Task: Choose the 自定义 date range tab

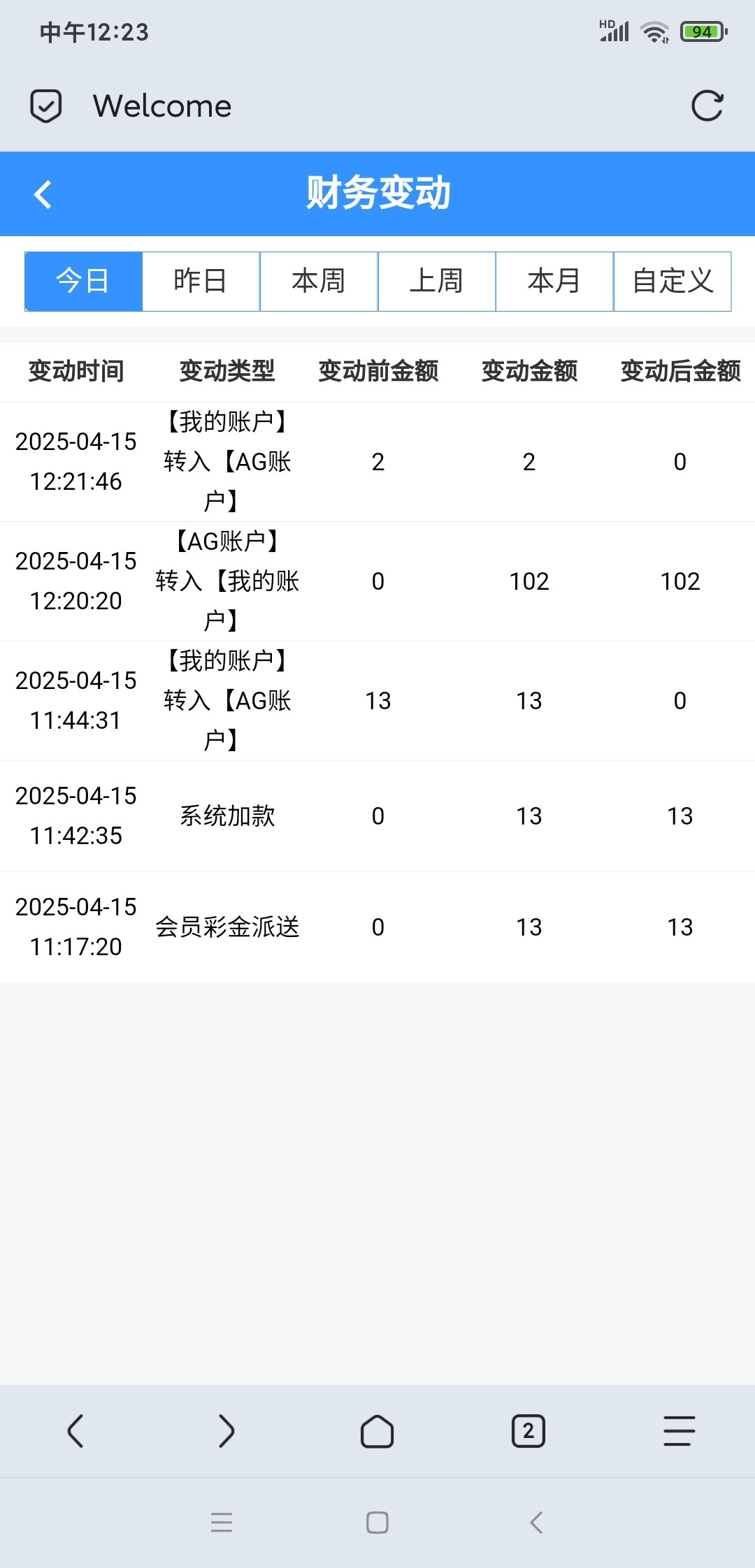Action: pyautogui.click(x=673, y=281)
